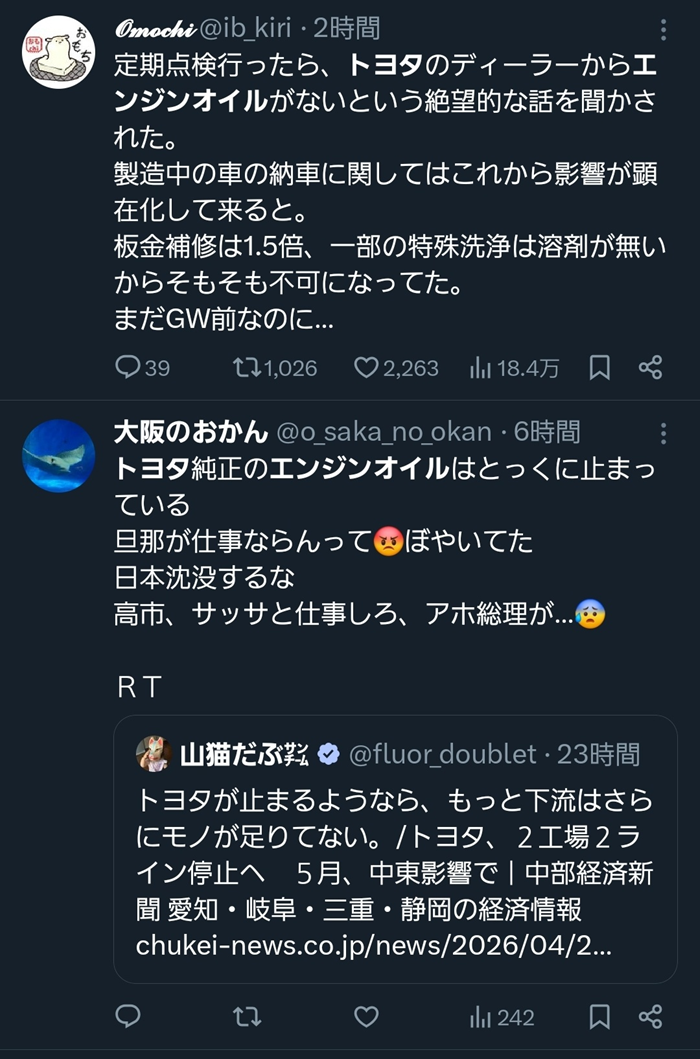Image resolution: width=700 pixels, height=1059 pixels.
Task: Bookmark Omochi's post
Action: coord(599,368)
